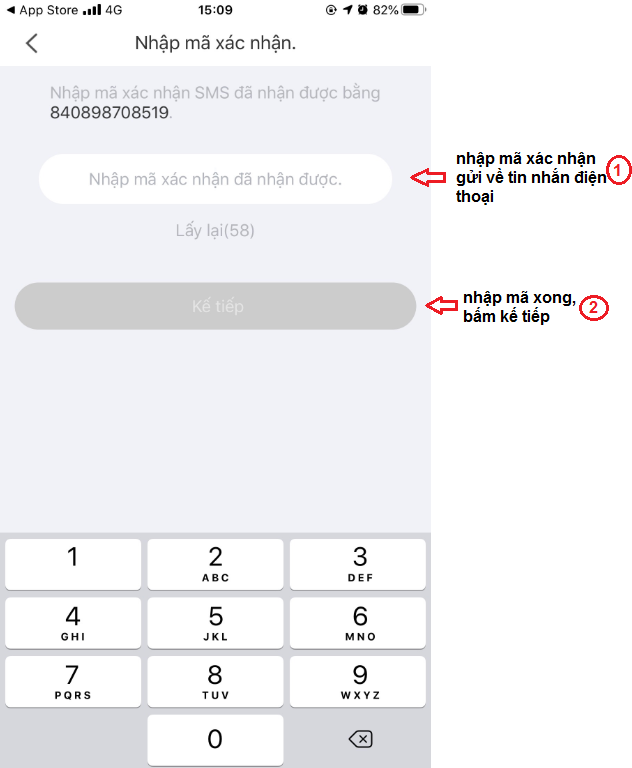
Task: Tap the Lấy lại resend code link
Action: point(215,230)
